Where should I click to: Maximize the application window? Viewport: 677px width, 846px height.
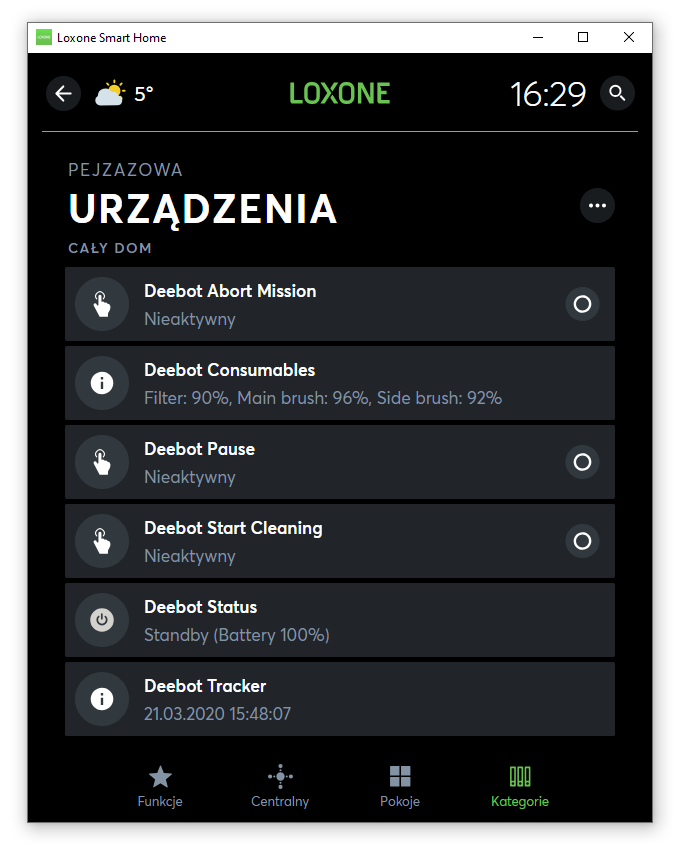tap(583, 37)
